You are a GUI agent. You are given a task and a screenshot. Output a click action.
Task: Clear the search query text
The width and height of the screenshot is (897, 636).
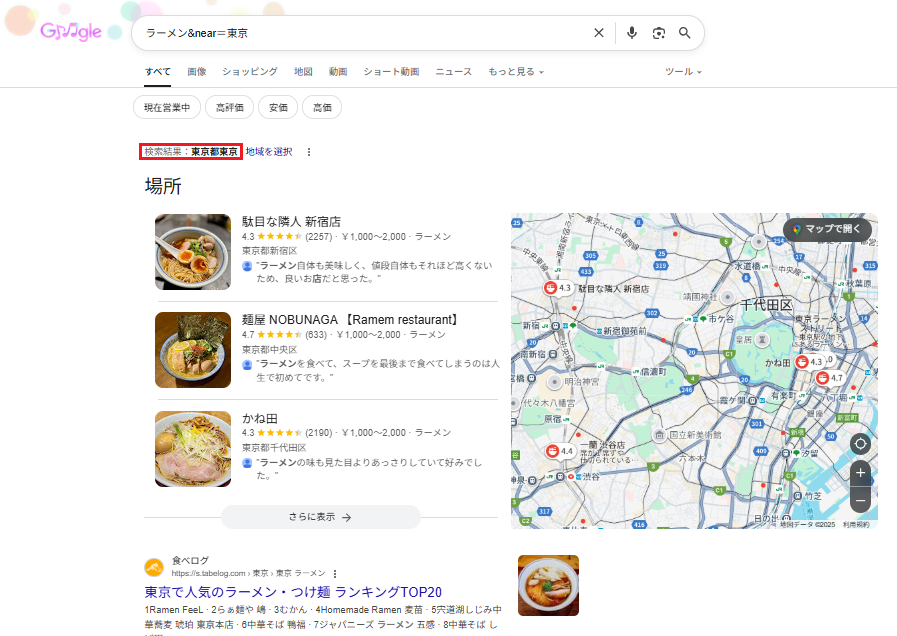(x=599, y=33)
